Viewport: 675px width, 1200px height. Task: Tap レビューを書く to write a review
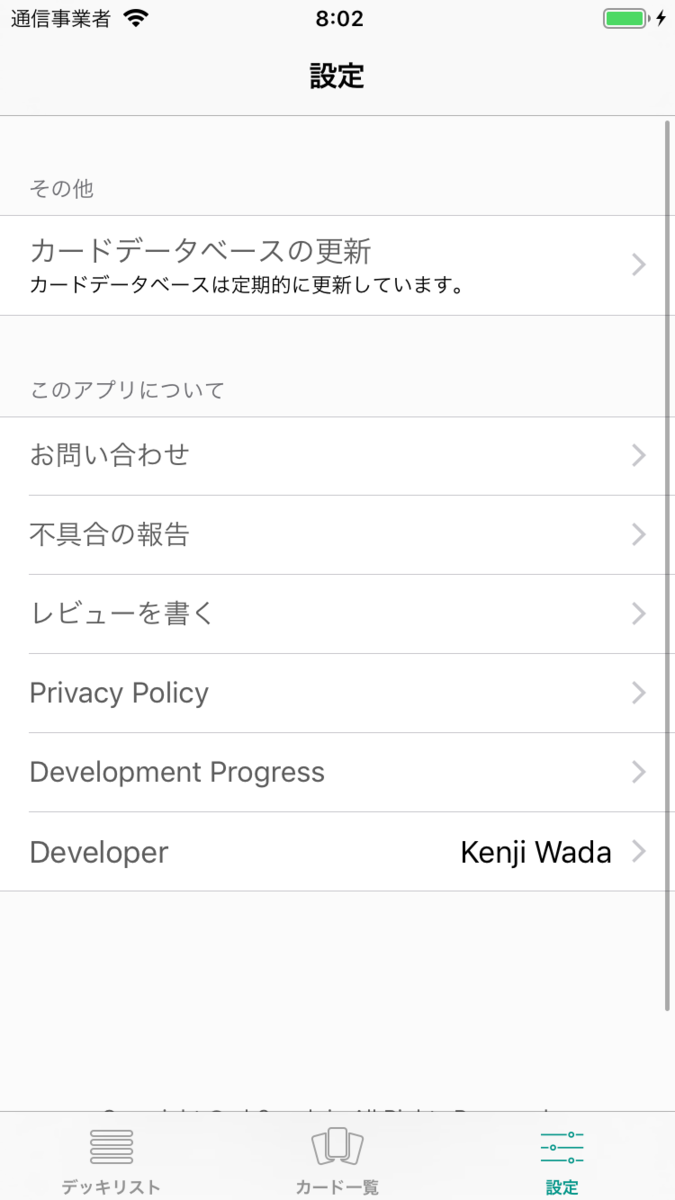pos(337,614)
